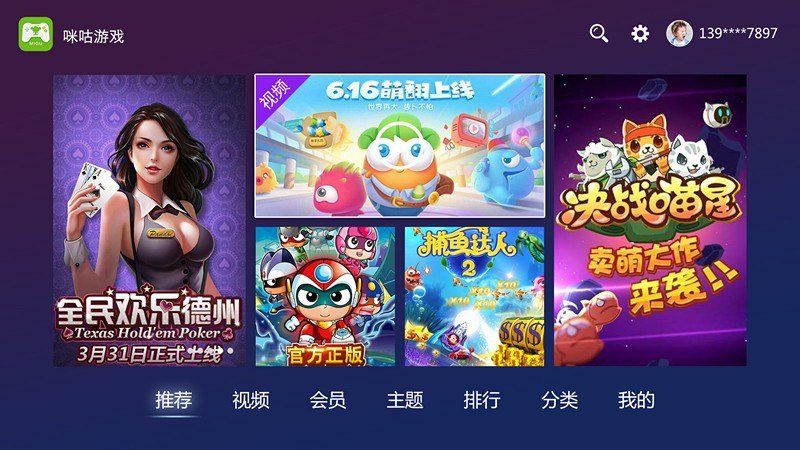Switch to the 会员 tab

point(328,401)
